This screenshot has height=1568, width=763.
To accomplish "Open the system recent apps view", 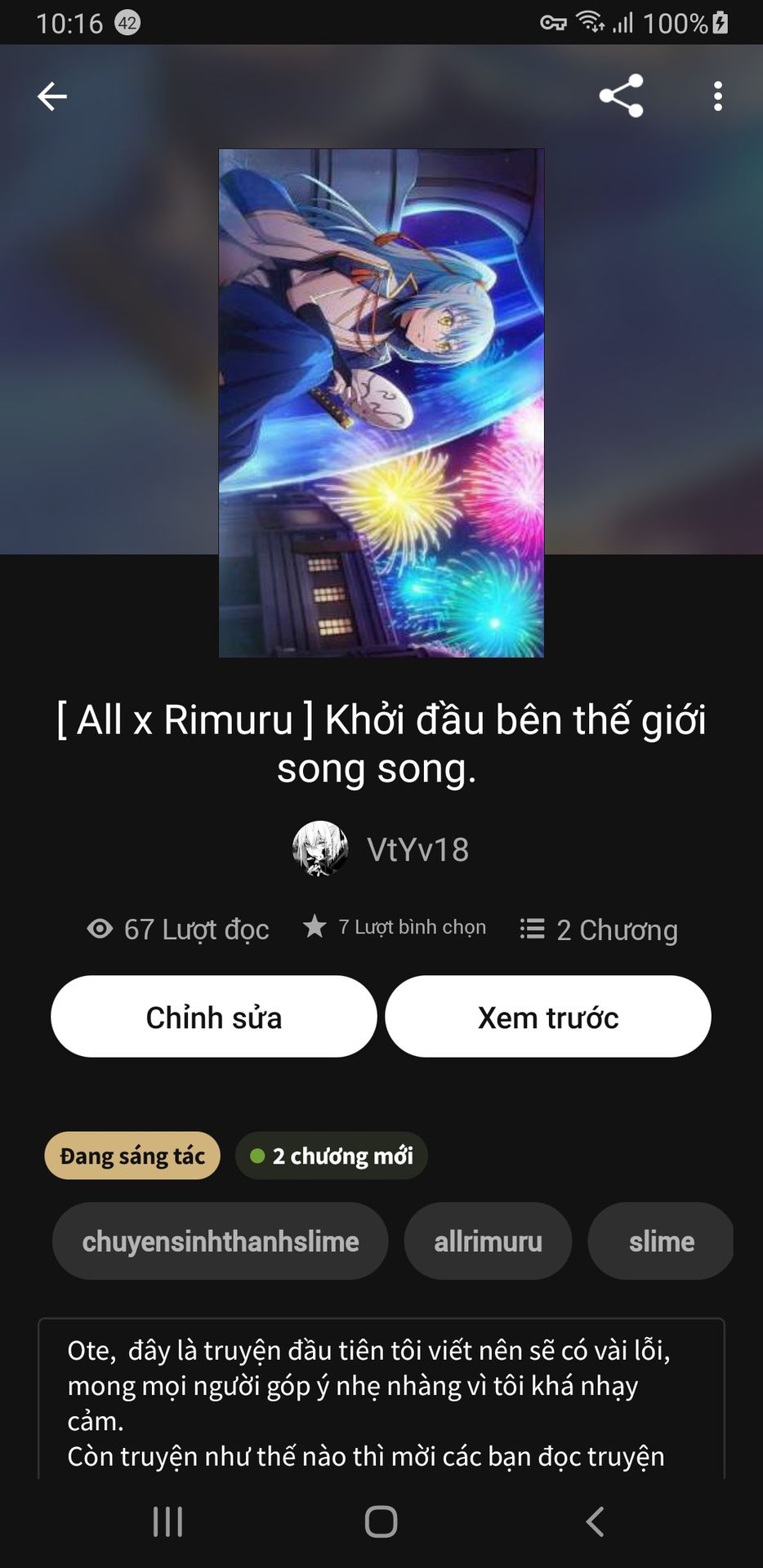I will coord(168,1521).
